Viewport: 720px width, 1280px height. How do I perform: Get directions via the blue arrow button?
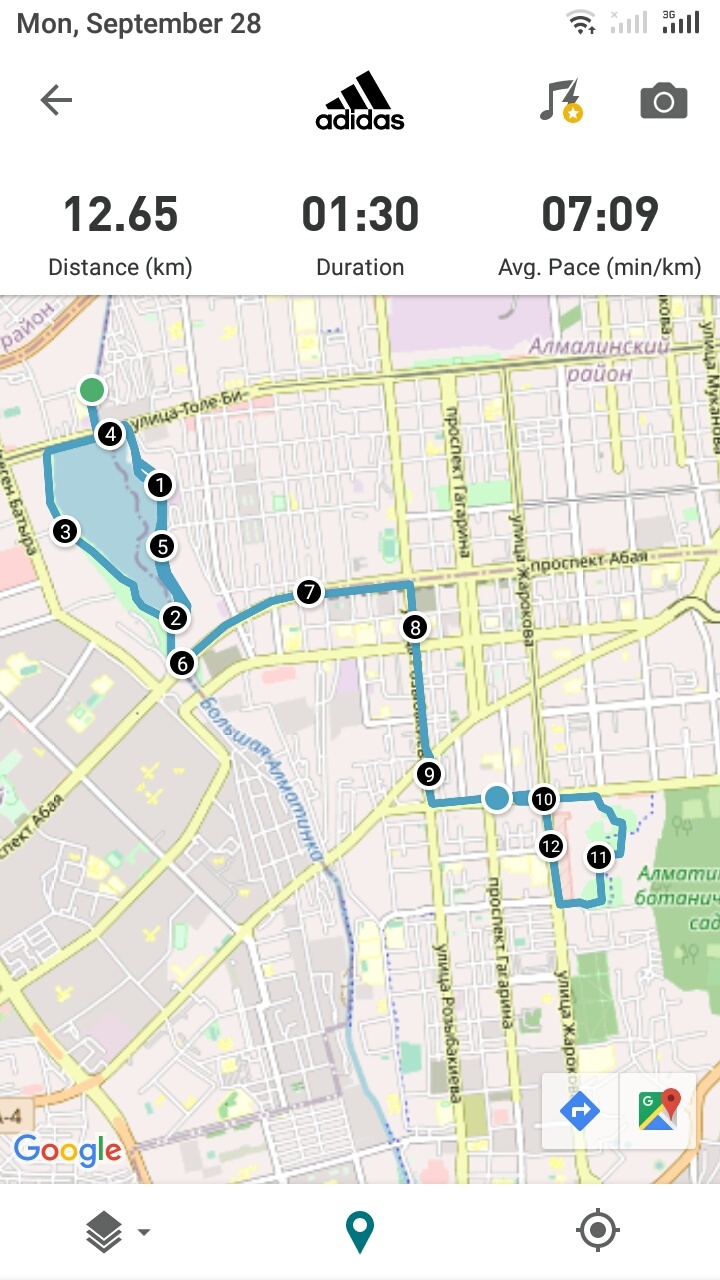pyautogui.click(x=580, y=1110)
